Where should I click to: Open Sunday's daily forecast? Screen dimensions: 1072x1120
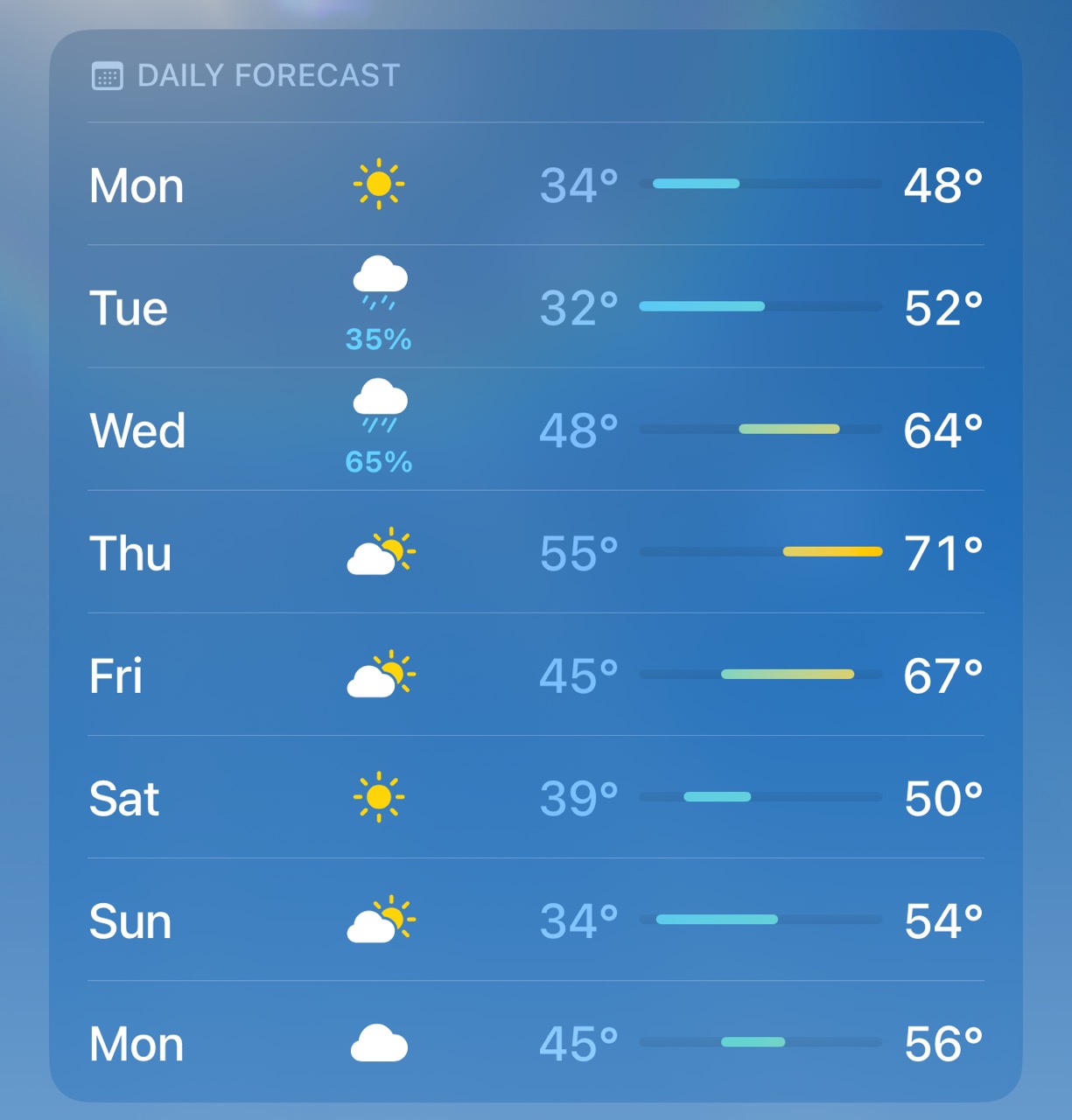[536, 920]
